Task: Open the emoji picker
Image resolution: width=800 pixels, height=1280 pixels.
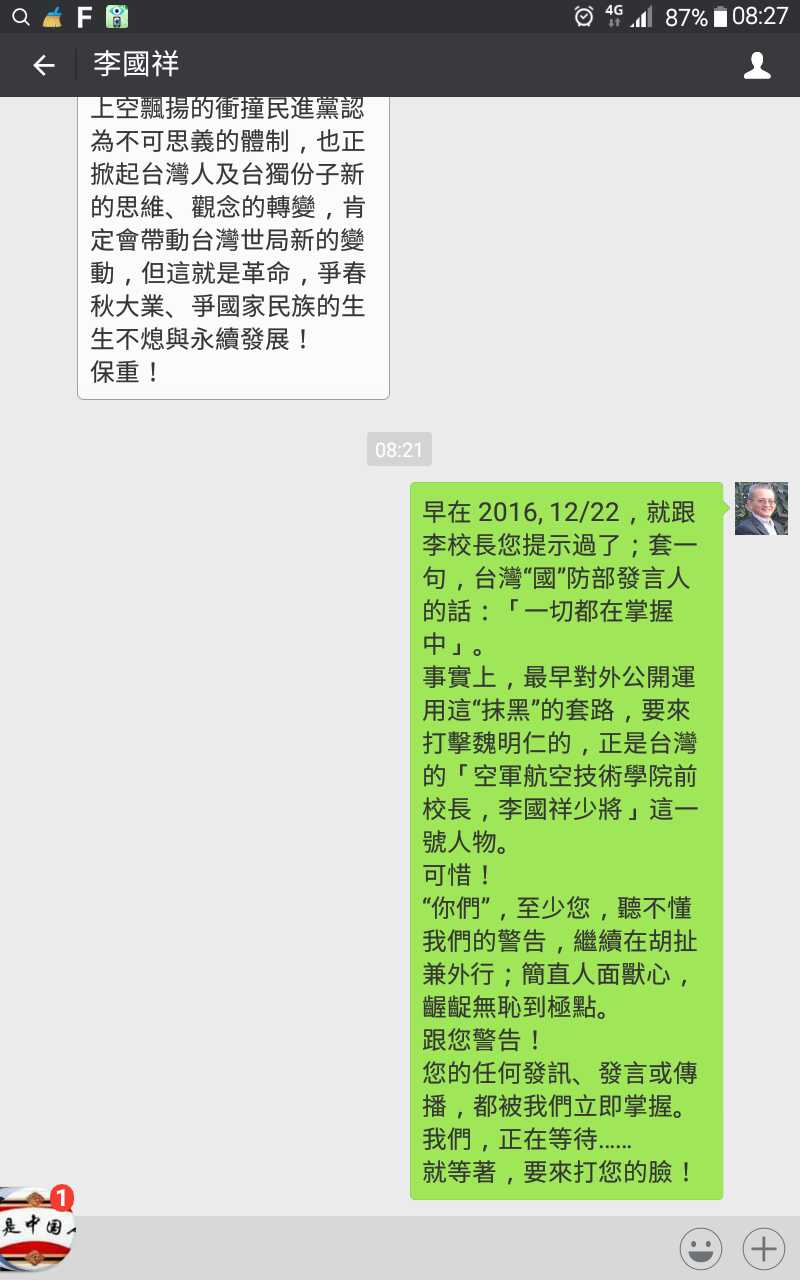Action: tap(701, 1248)
